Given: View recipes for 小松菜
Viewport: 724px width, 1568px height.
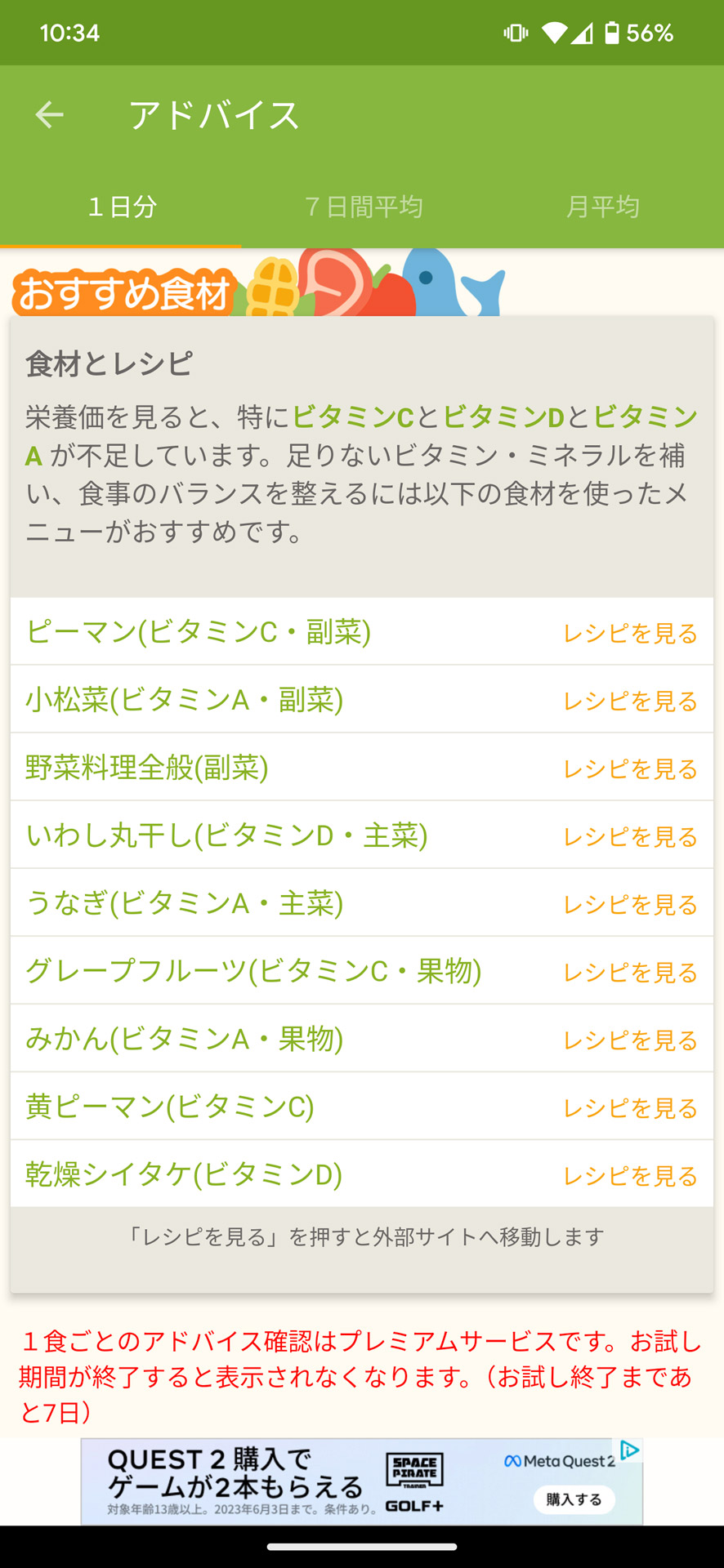Looking at the screenshot, I should (629, 701).
